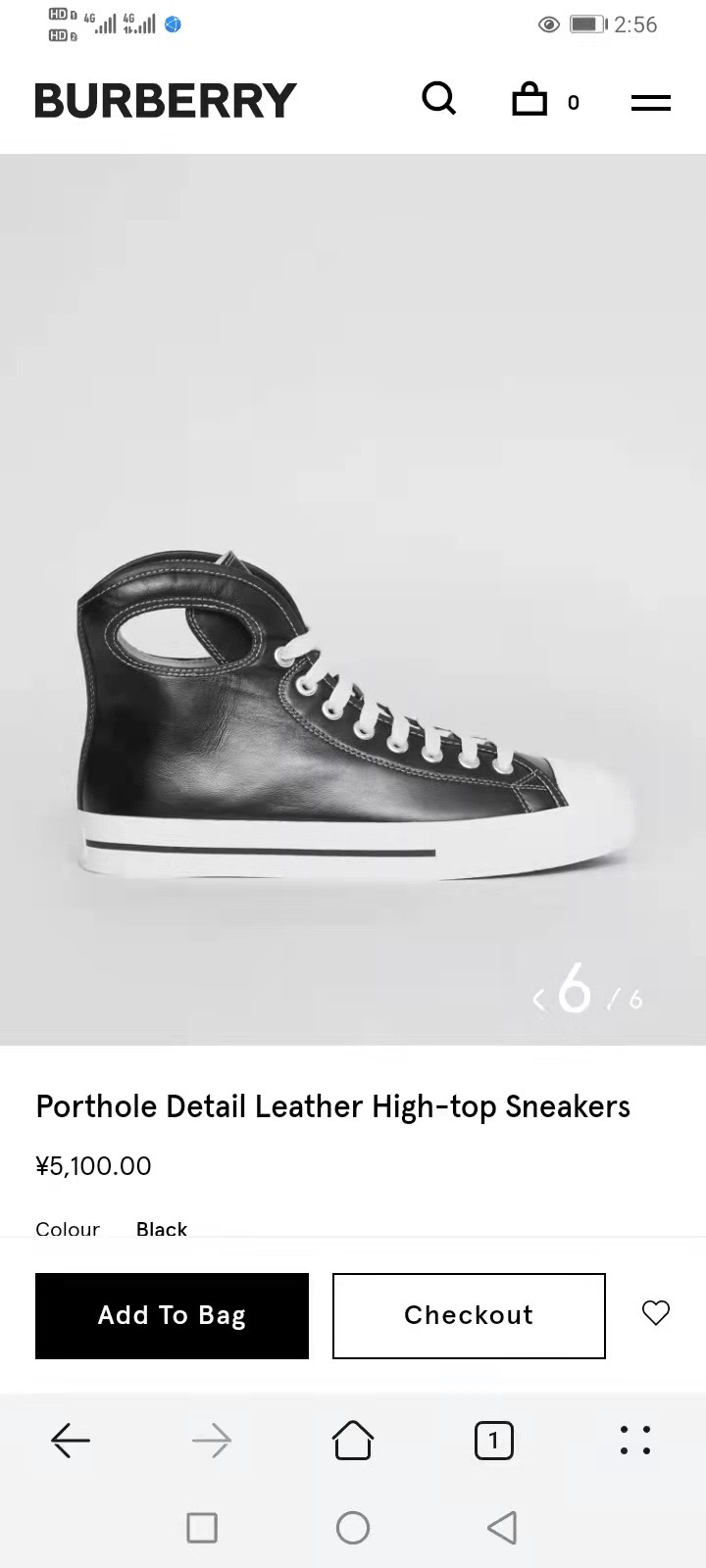Open system recent apps
The height and width of the screenshot is (1568, 706).
(202, 1527)
